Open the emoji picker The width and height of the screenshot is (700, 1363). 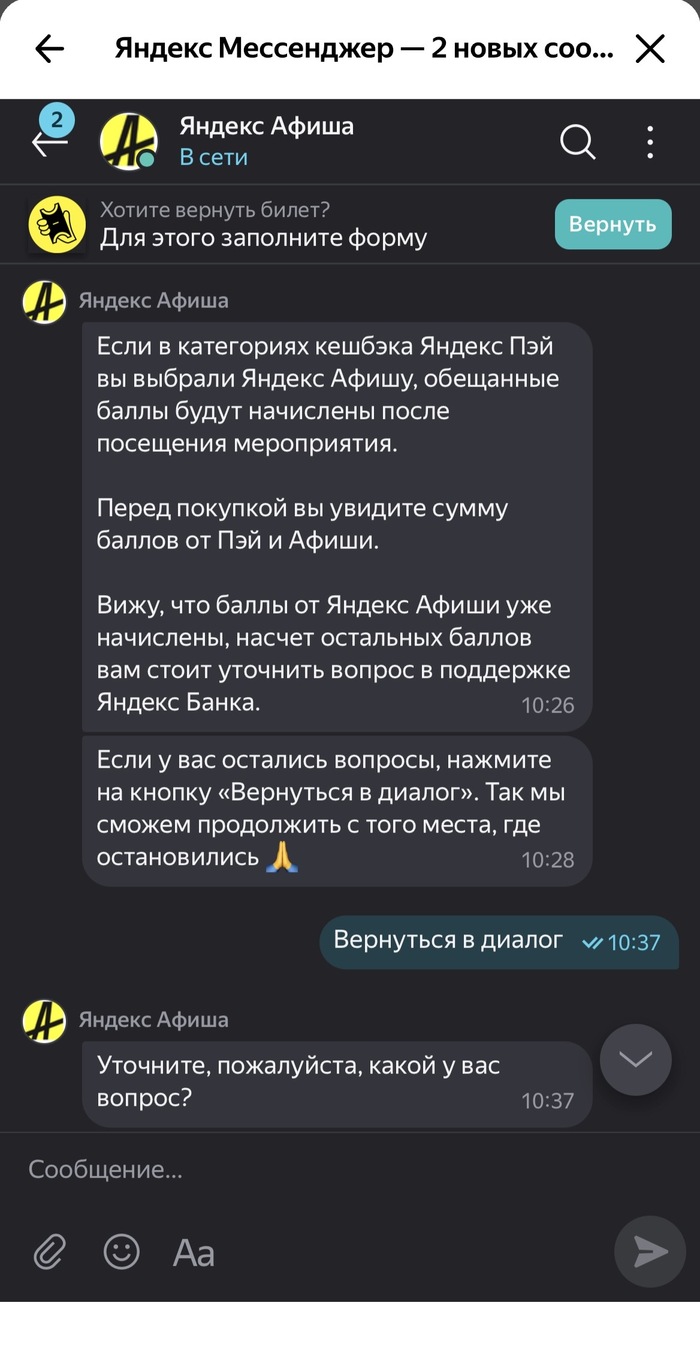click(x=122, y=1251)
